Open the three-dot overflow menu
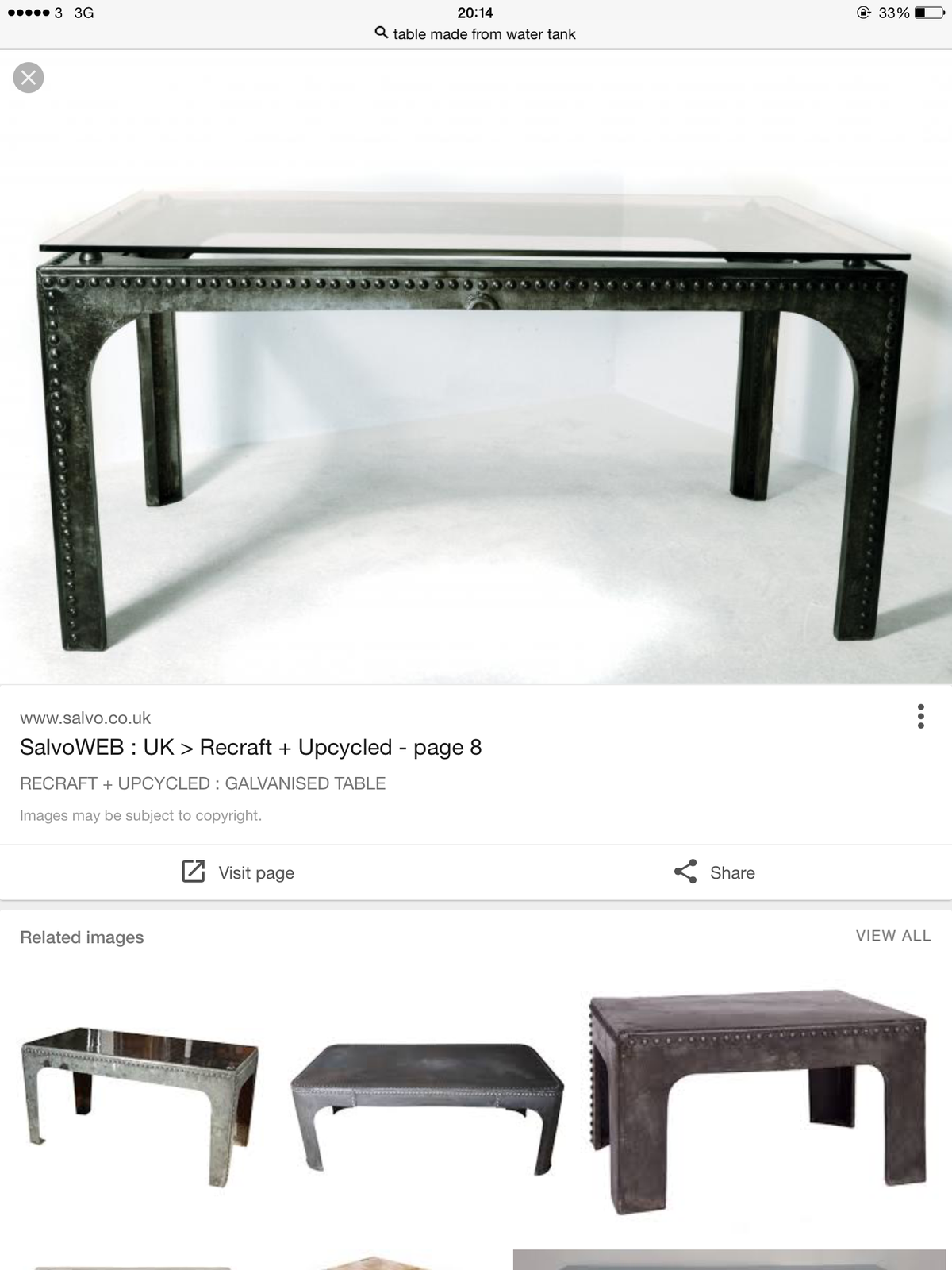 920,716
